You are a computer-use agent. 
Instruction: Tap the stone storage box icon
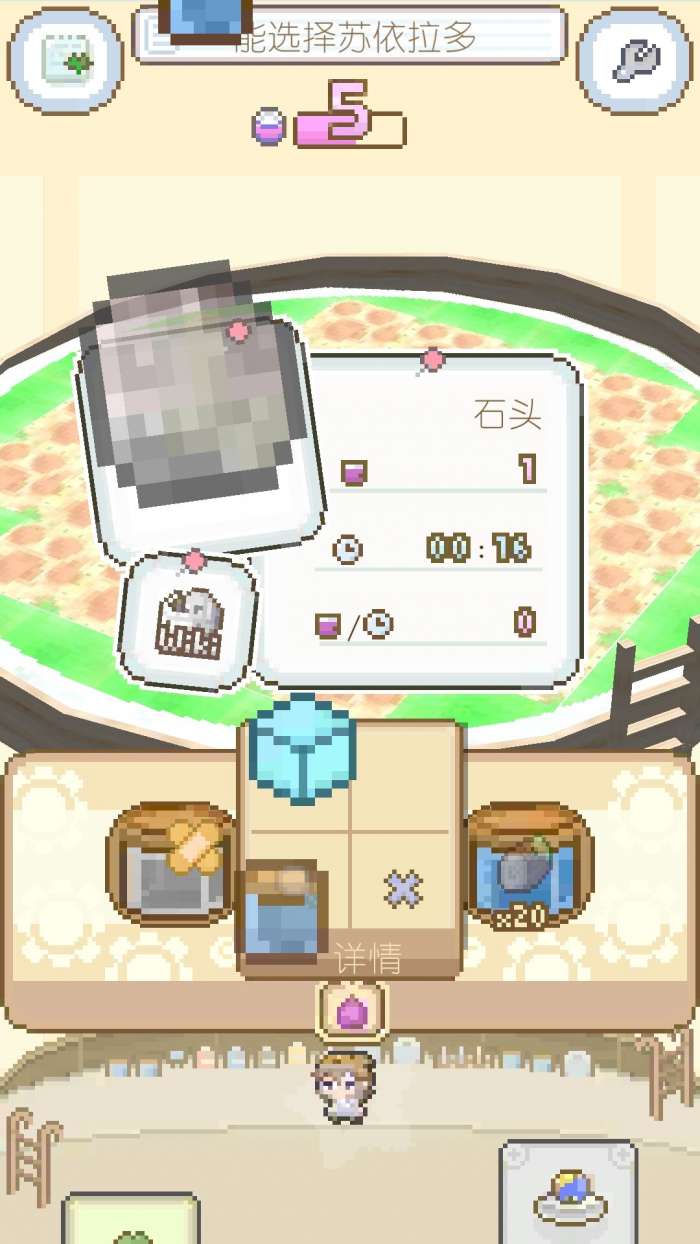click(189, 622)
